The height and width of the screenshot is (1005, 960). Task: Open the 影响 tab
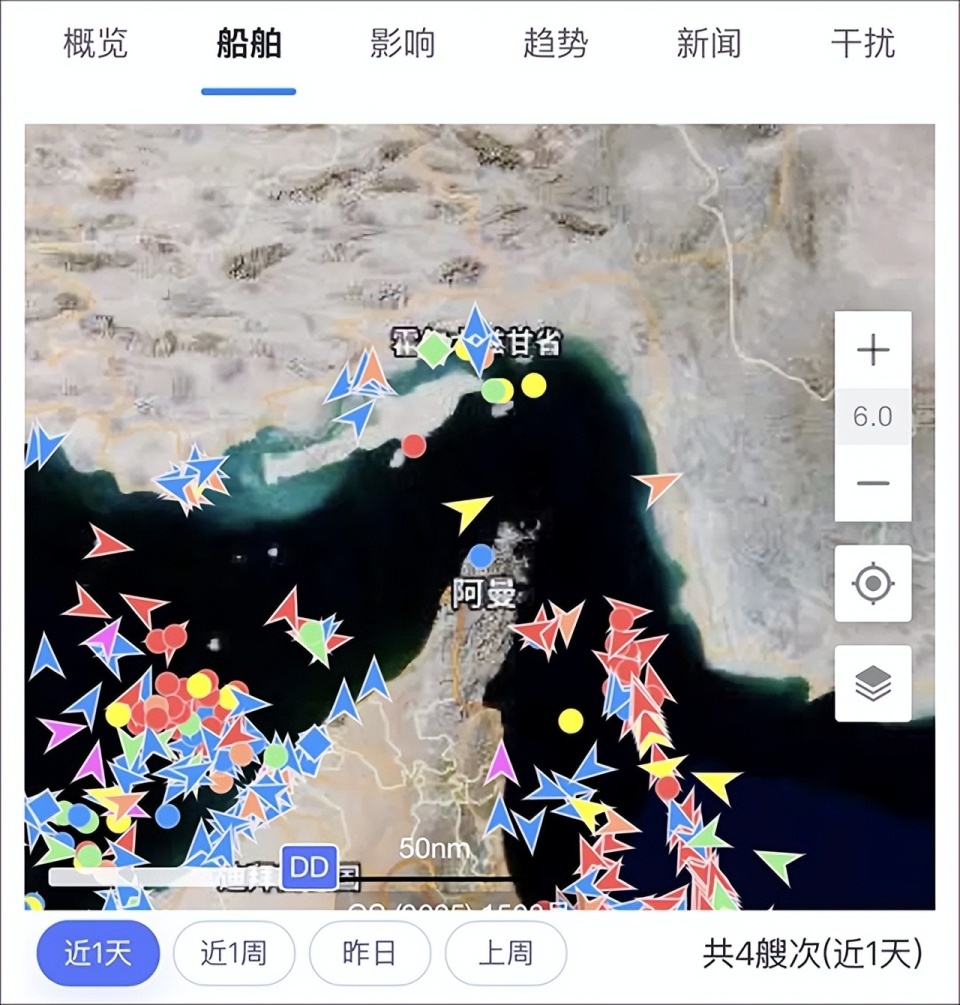point(402,44)
